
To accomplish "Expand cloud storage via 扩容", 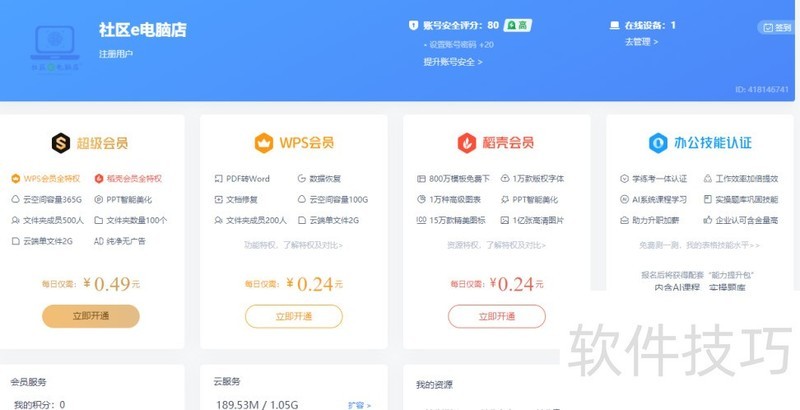I will (x=359, y=405).
